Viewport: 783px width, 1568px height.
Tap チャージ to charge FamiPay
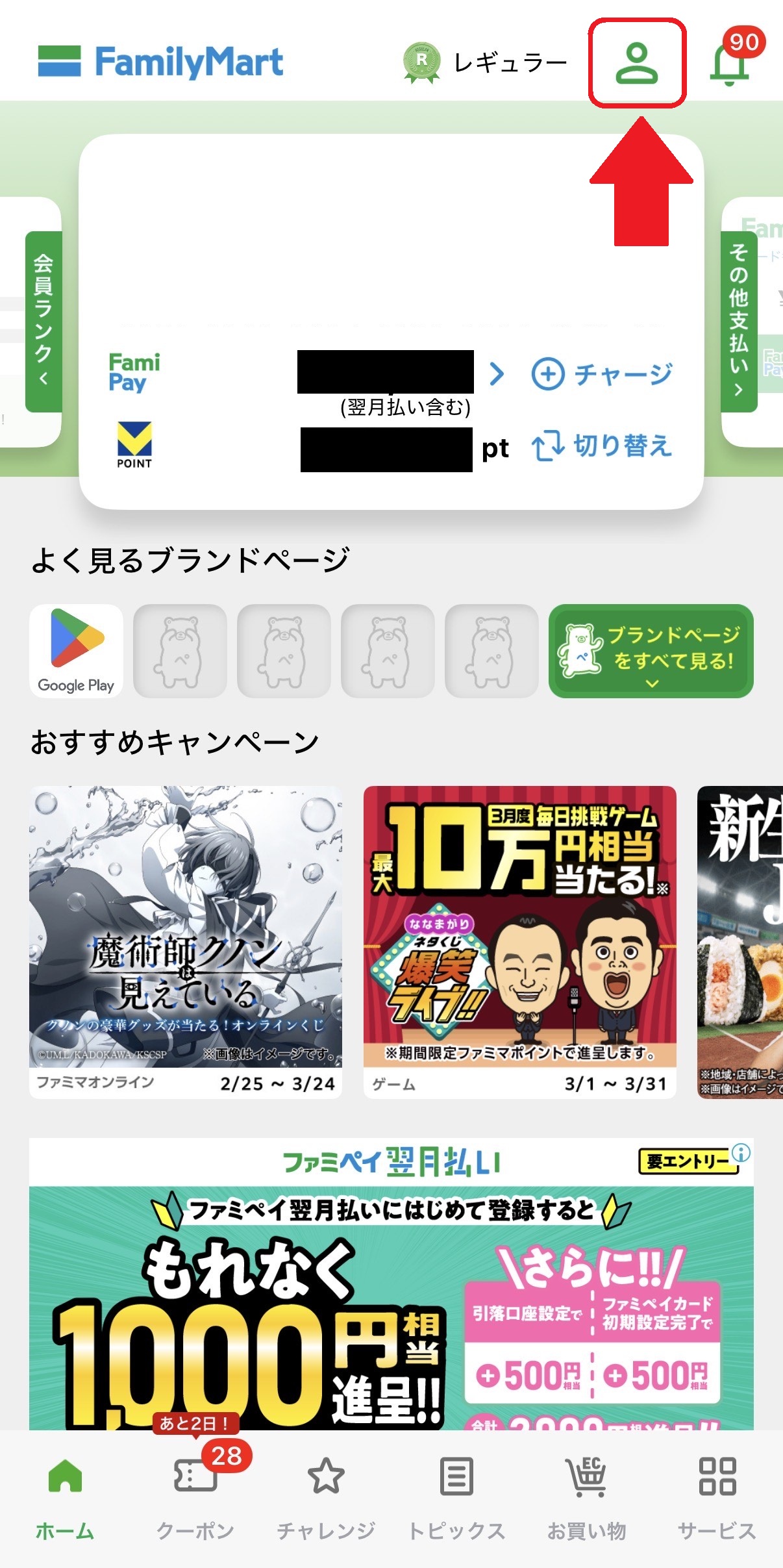click(602, 374)
